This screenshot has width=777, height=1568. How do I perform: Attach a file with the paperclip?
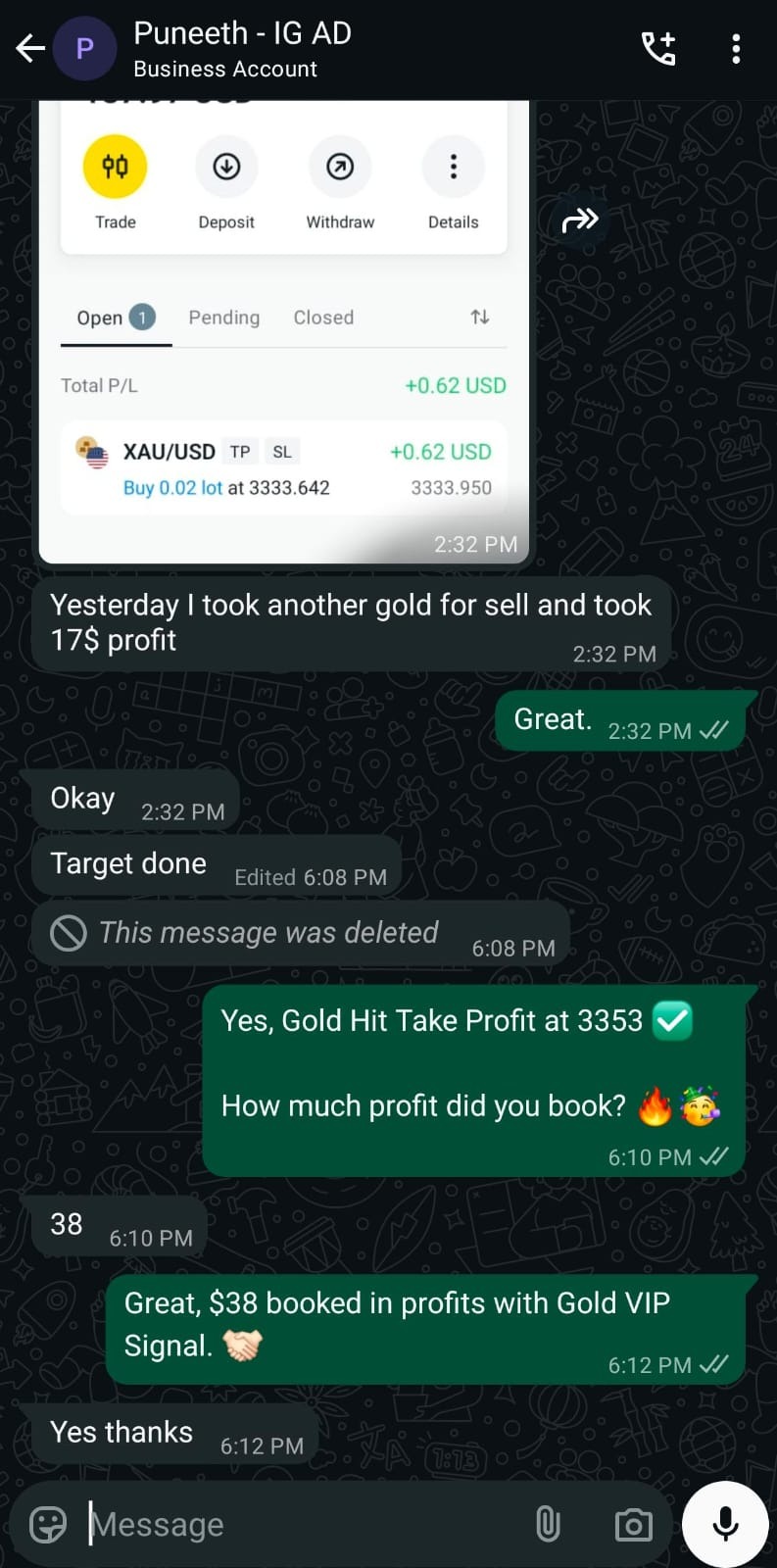(548, 1525)
